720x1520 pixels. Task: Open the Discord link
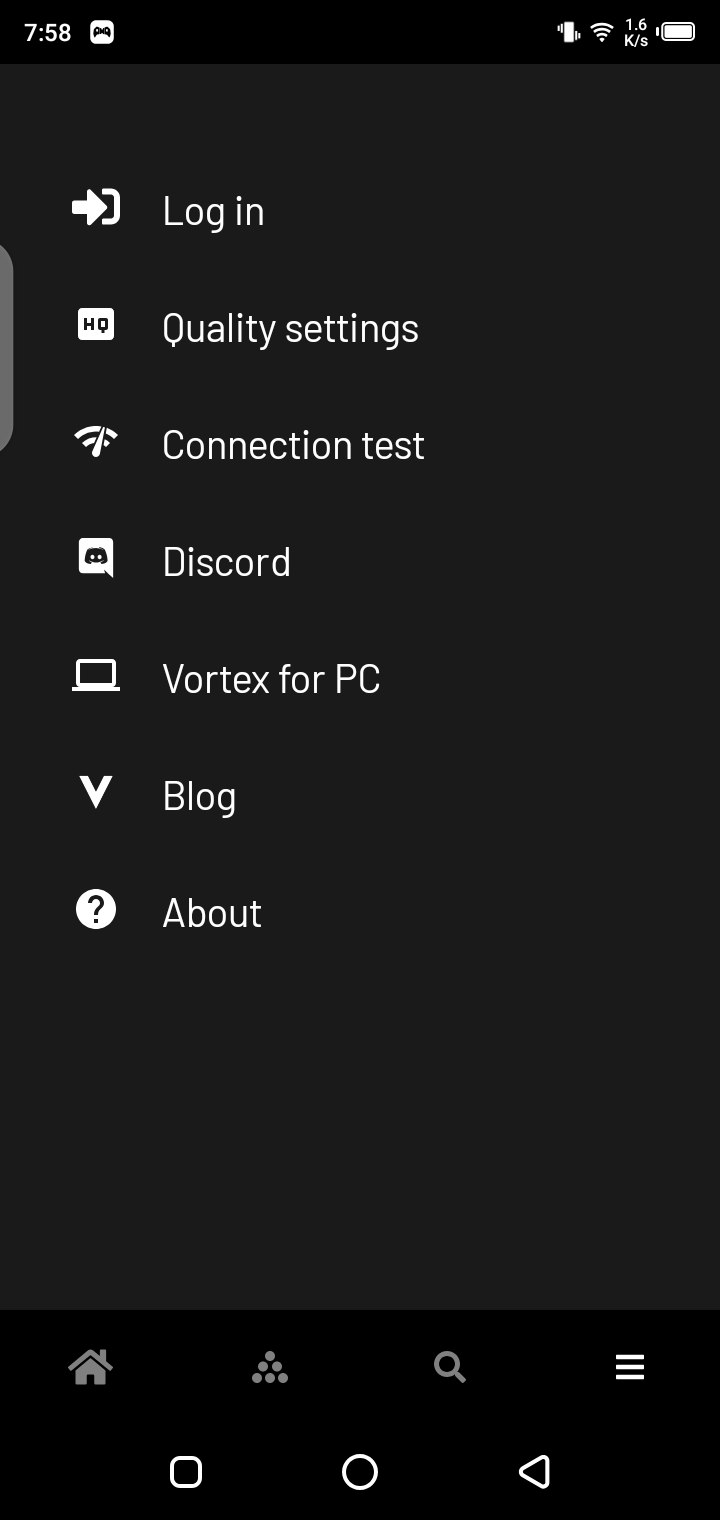point(226,562)
